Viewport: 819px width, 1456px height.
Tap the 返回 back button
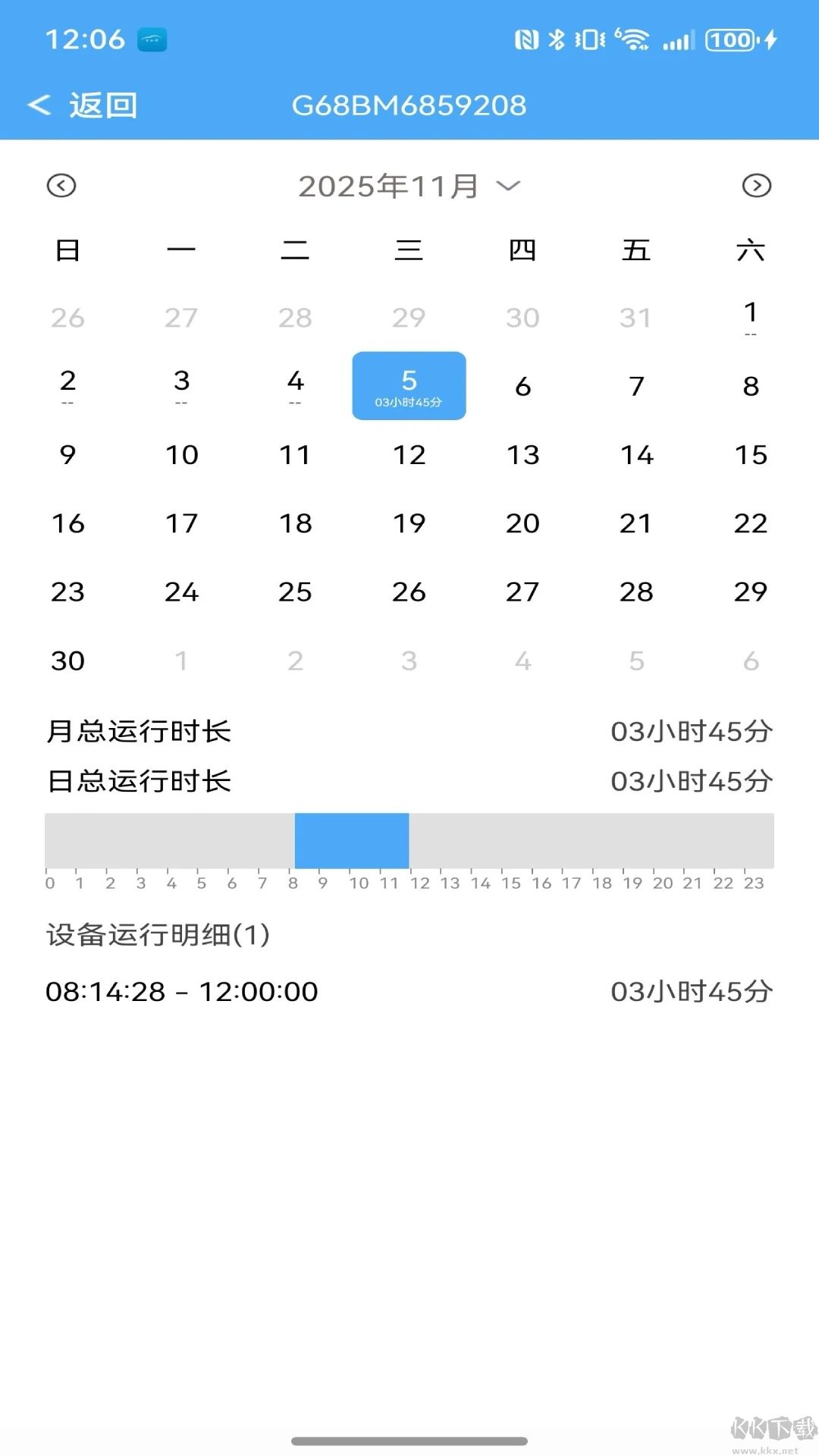tap(102, 105)
